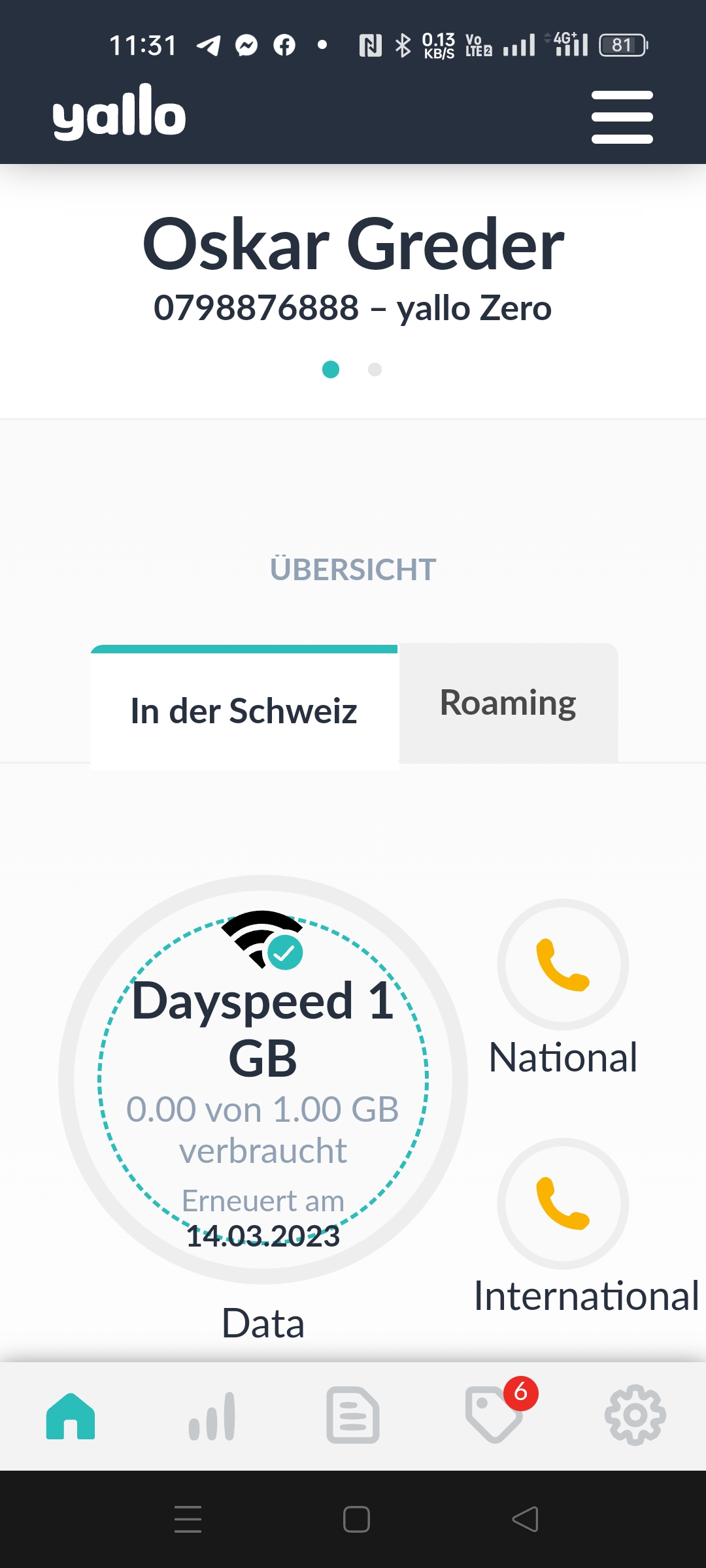Open the bills document tab
The height and width of the screenshot is (1568, 706).
(x=353, y=1416)
